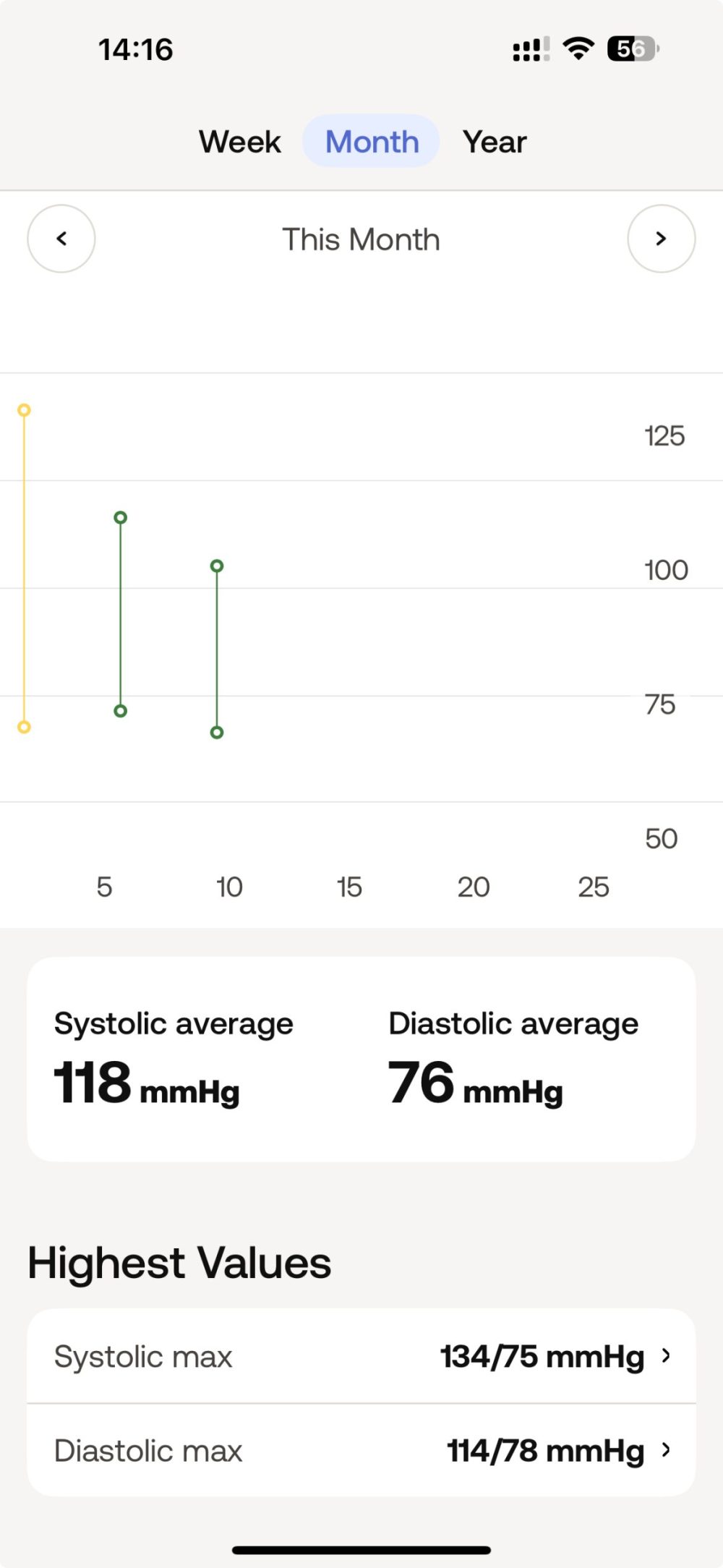The height and width of the screenshot is (1568, 723).
Task: Switch to the Year view
Action: (x=495, y=142)
